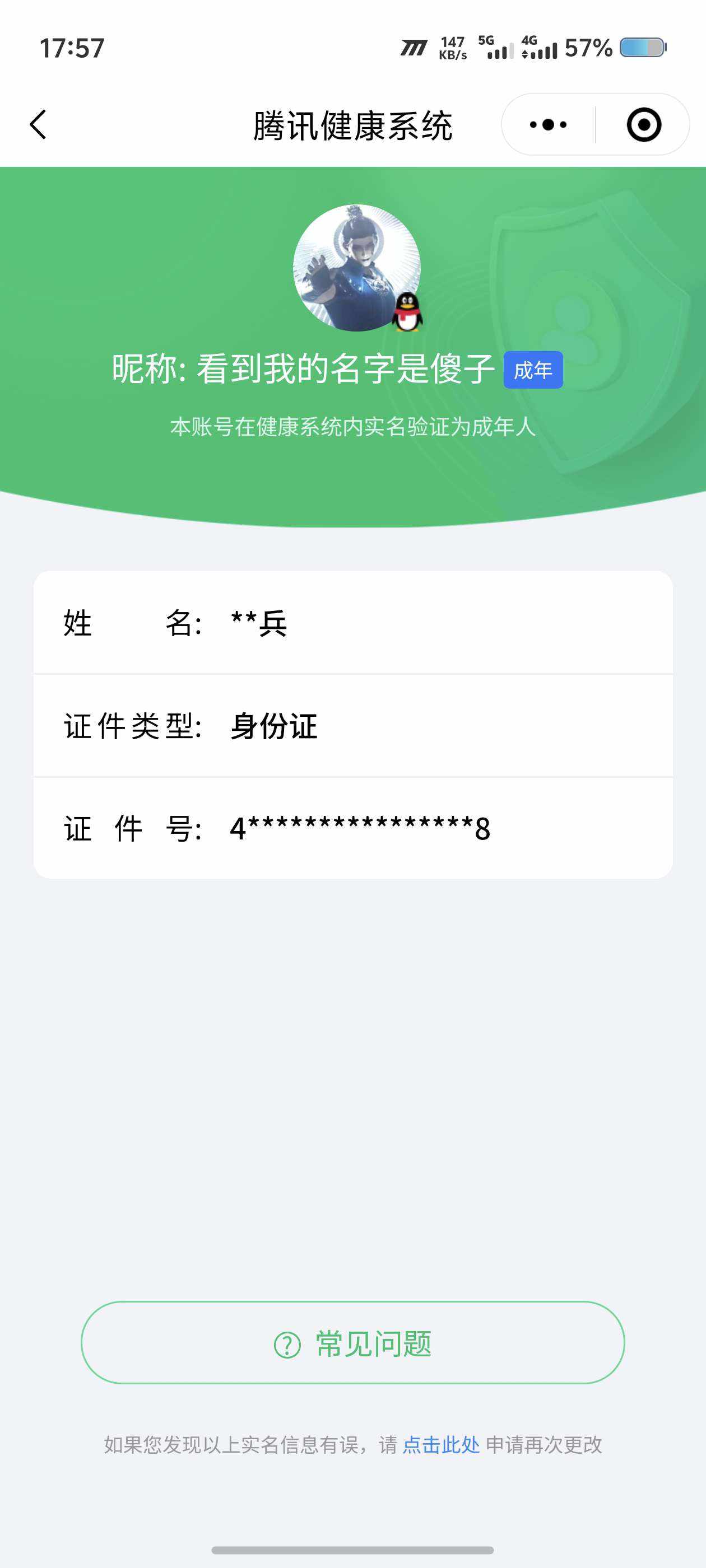
Task: Select the 证件类型 row showing 身份证
Action: point(354,726)
